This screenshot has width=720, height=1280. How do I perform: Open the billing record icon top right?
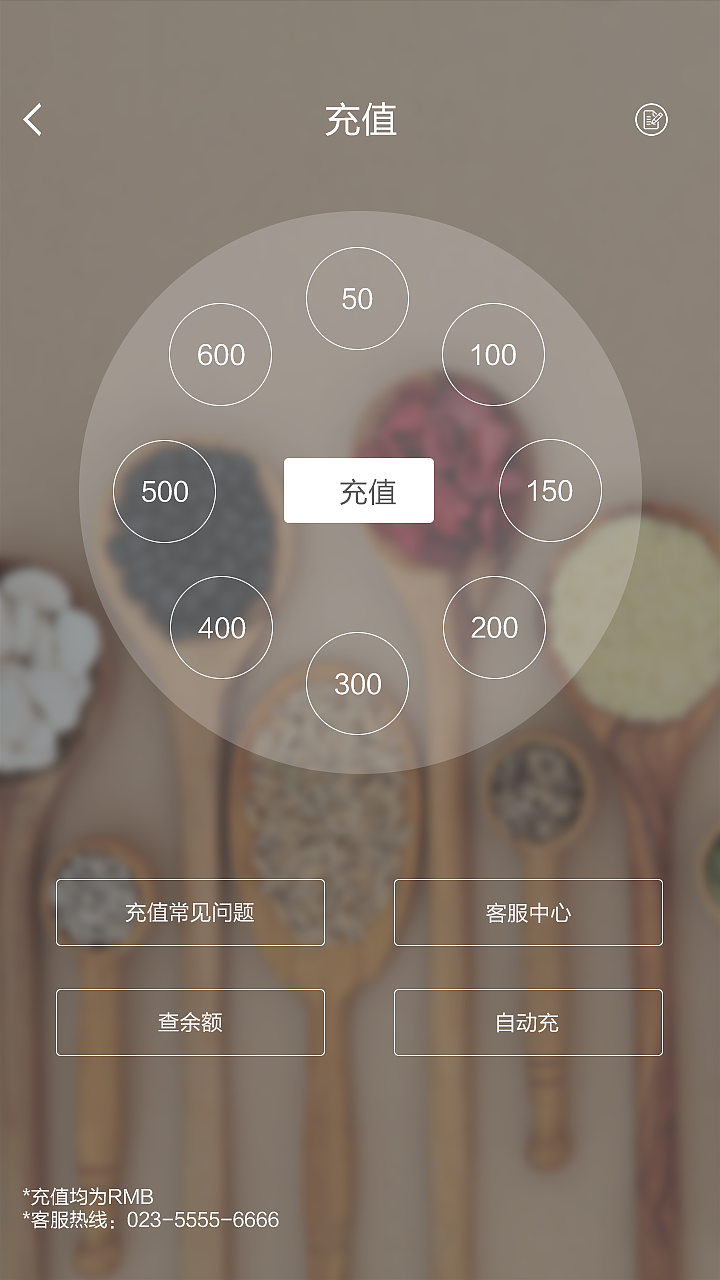pos(650,120)
